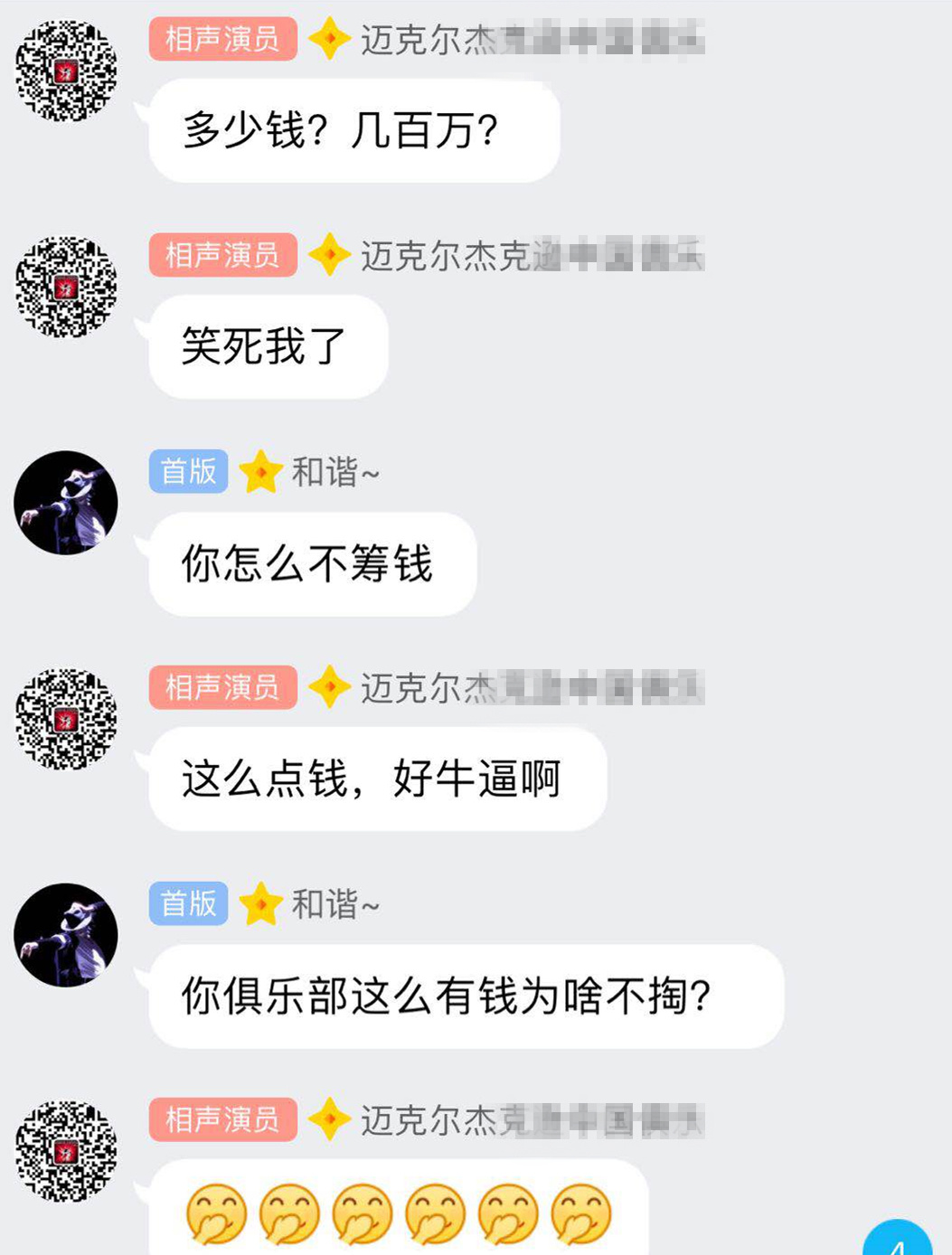952x1255 pixels.
Task: Tap 和谐~ avatar next to "你怎么不筹钱"
Action: tap(66, 503)
